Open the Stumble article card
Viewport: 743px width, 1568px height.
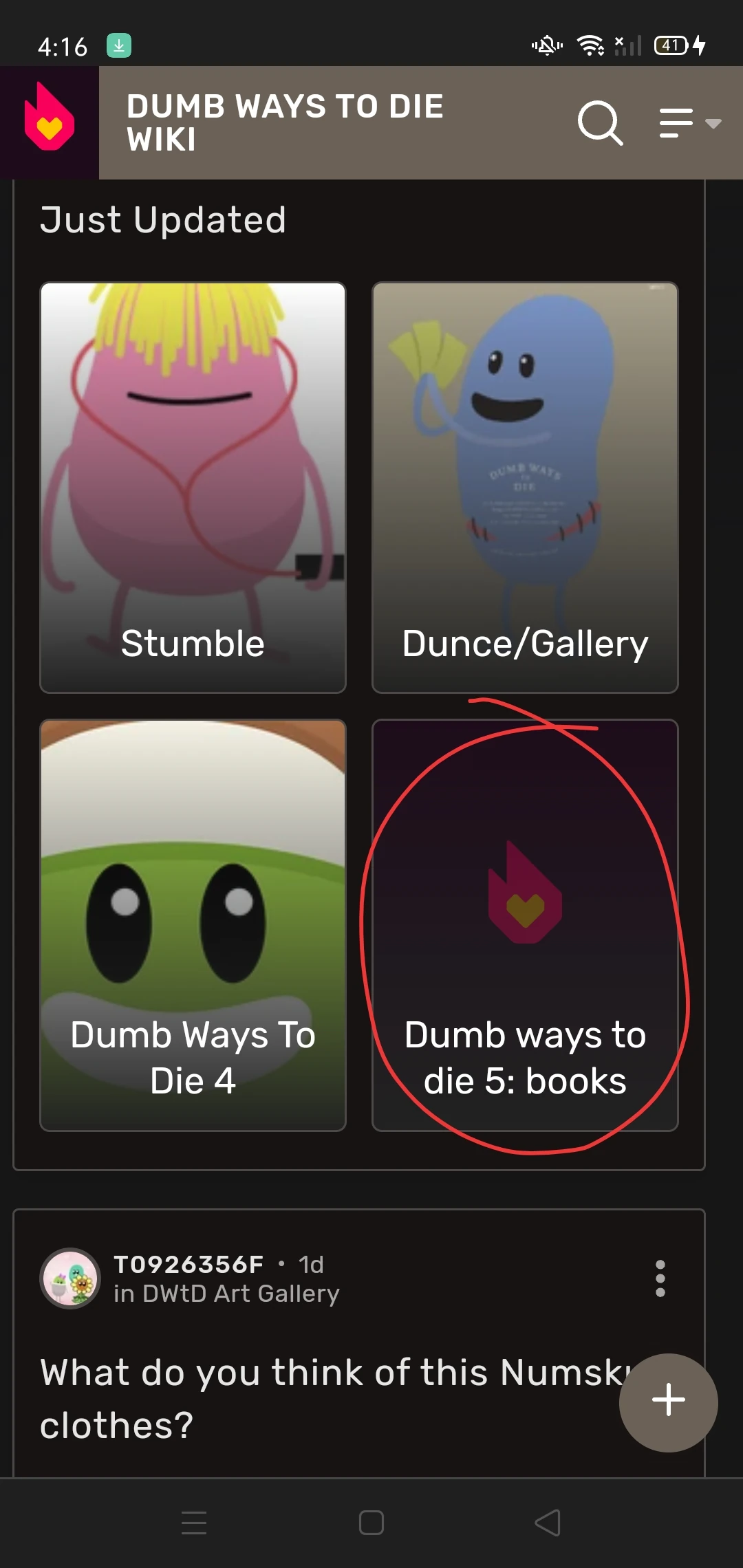point(193,487)
